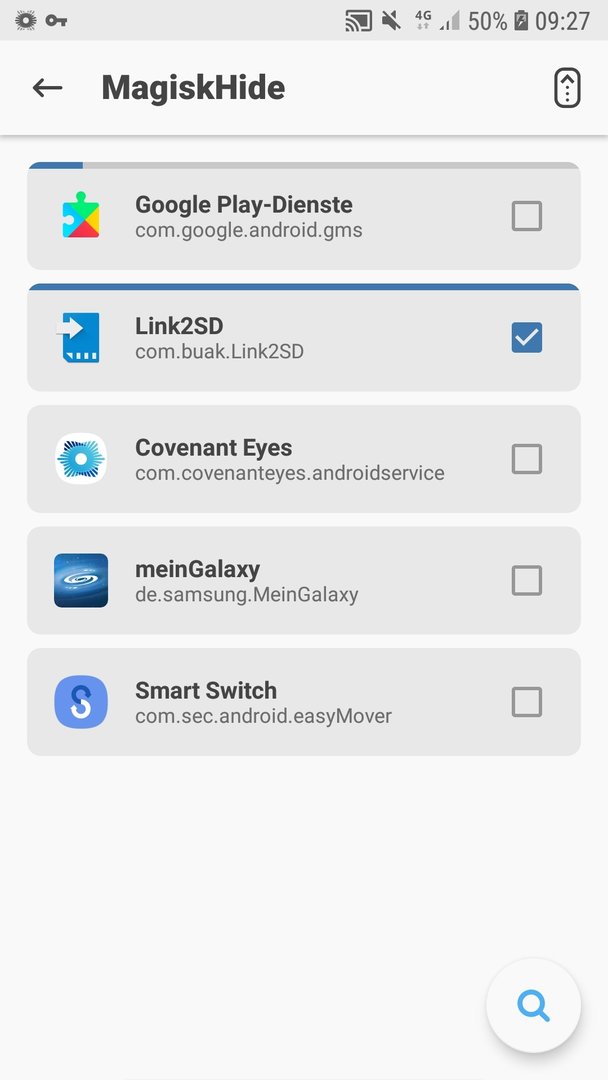The width and height of the screenshot is (608, 1080).
Task: Uncheck the Link2SD checkbox
Action: point(526,338)
